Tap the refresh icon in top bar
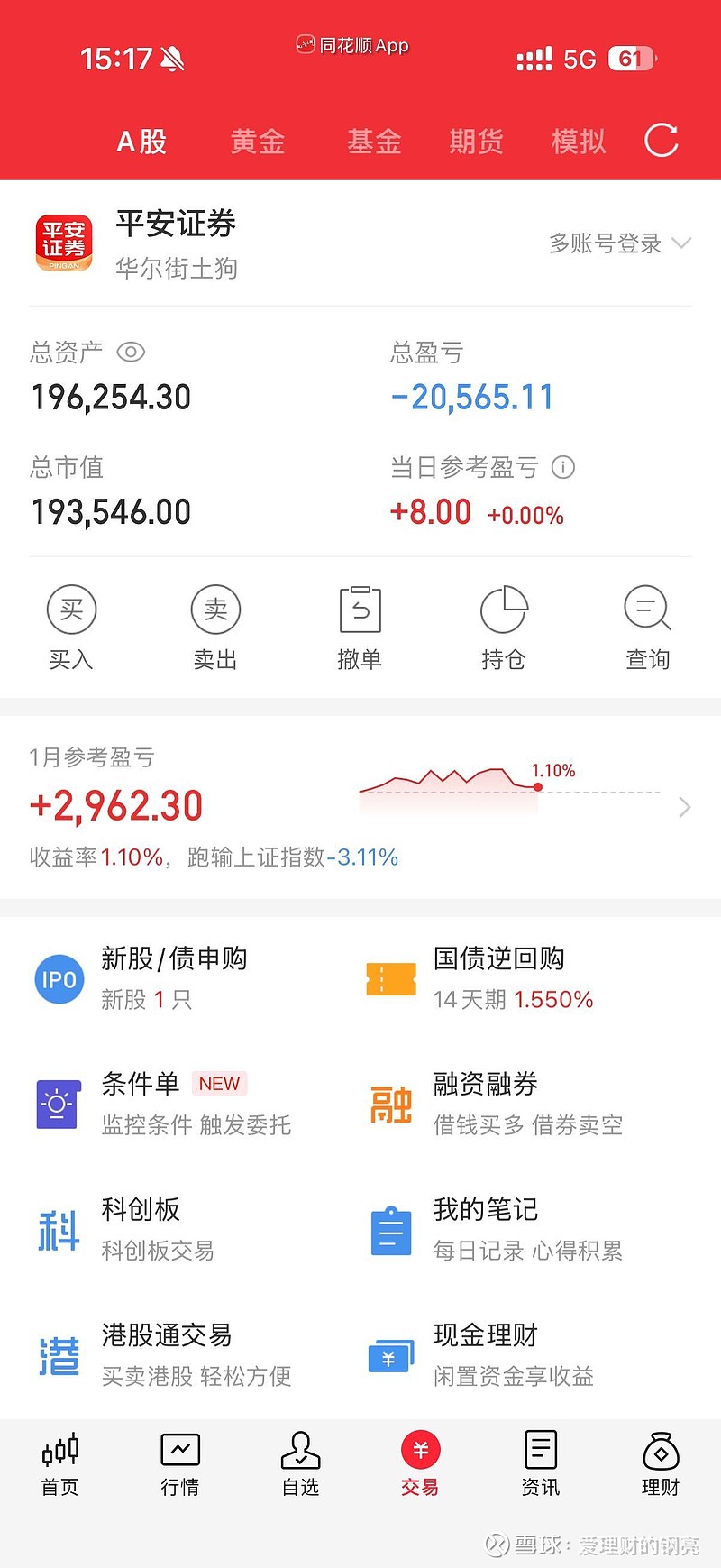This screenshot has width=721, height=1568. (662, 141)
